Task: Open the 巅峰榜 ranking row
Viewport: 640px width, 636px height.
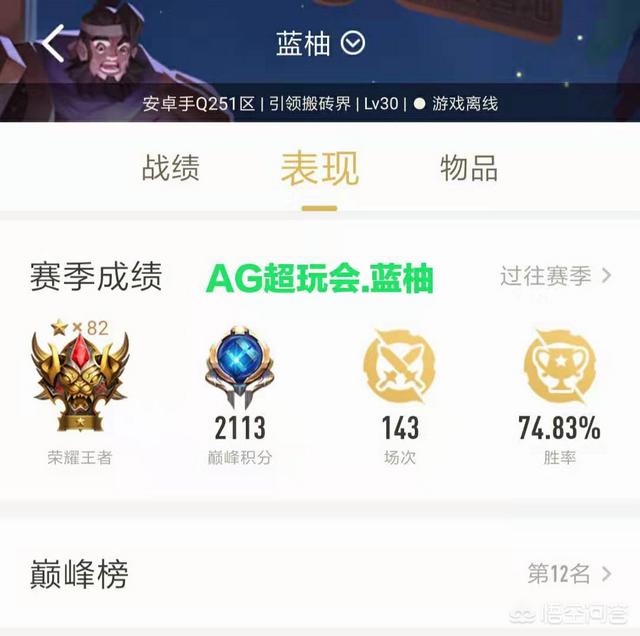Action: tap(320, 574)
